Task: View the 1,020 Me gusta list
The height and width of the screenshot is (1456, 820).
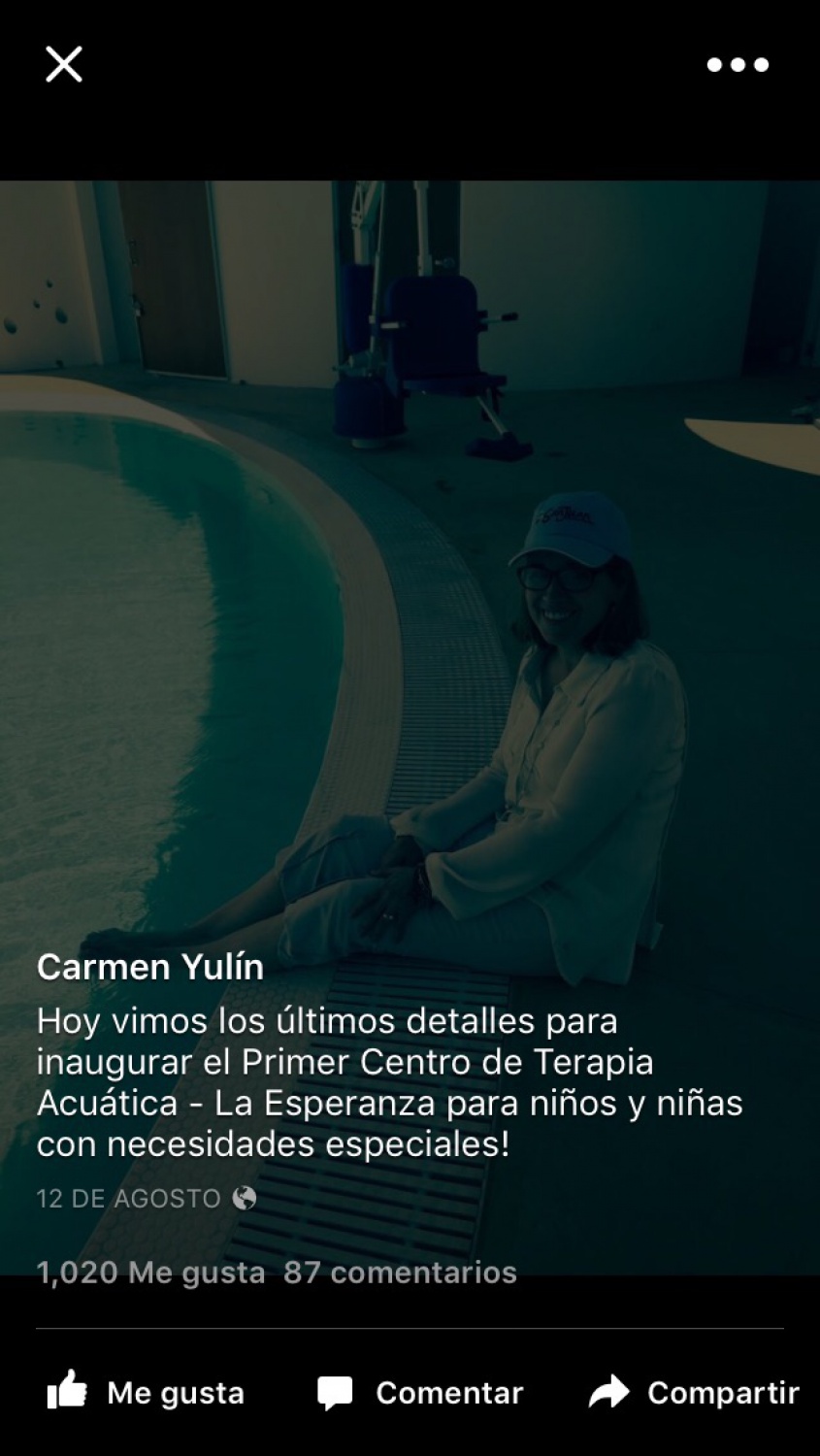Action: (150, 1272)
